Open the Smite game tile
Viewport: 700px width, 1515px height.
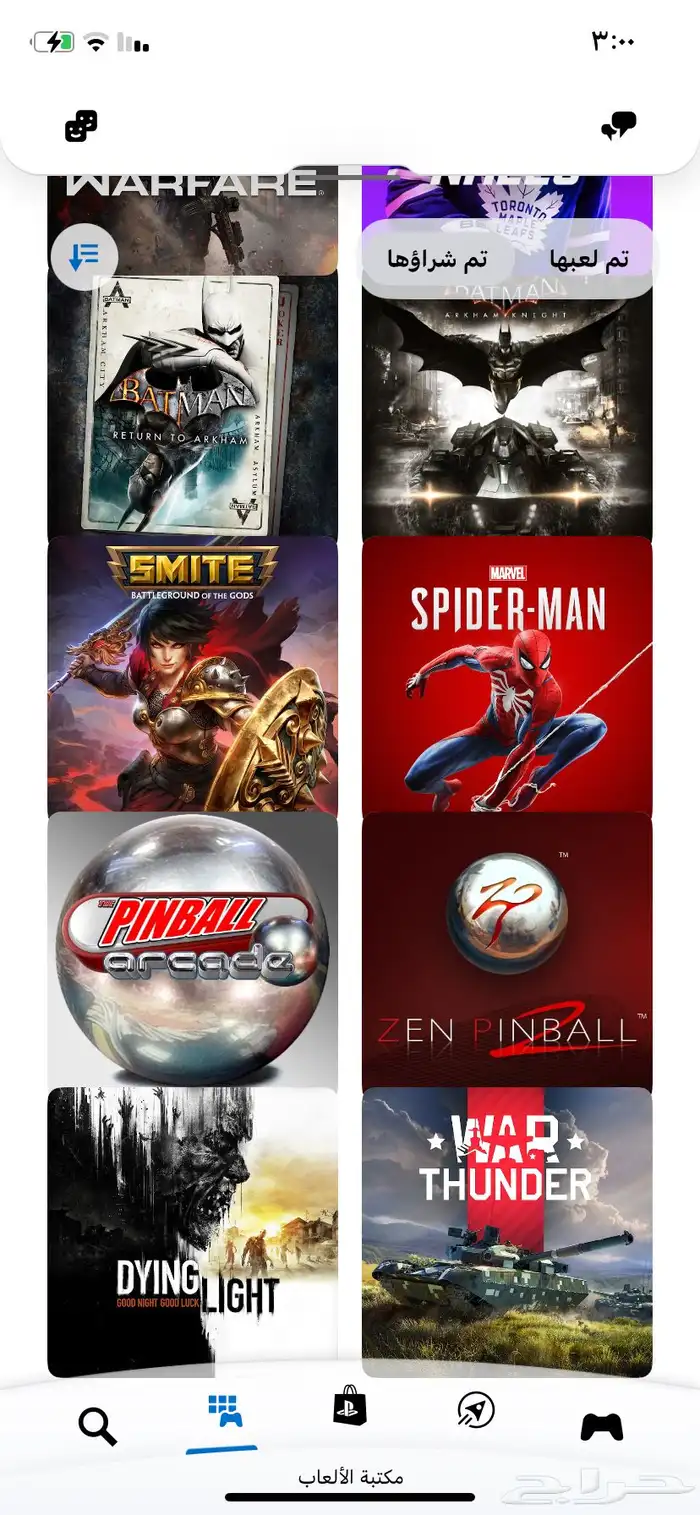(x=192, y=675)
